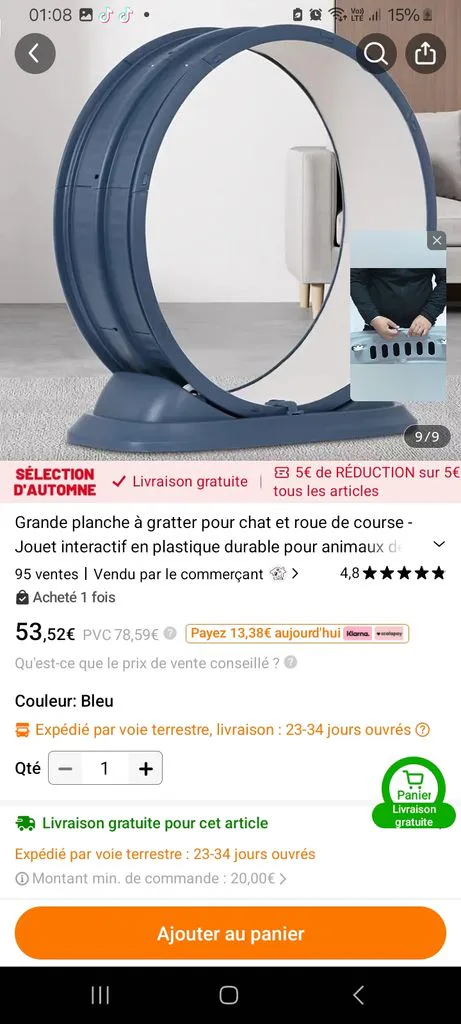Viewport: 461px width, 1024px height.
Task: Share this product
Action: 425,54
